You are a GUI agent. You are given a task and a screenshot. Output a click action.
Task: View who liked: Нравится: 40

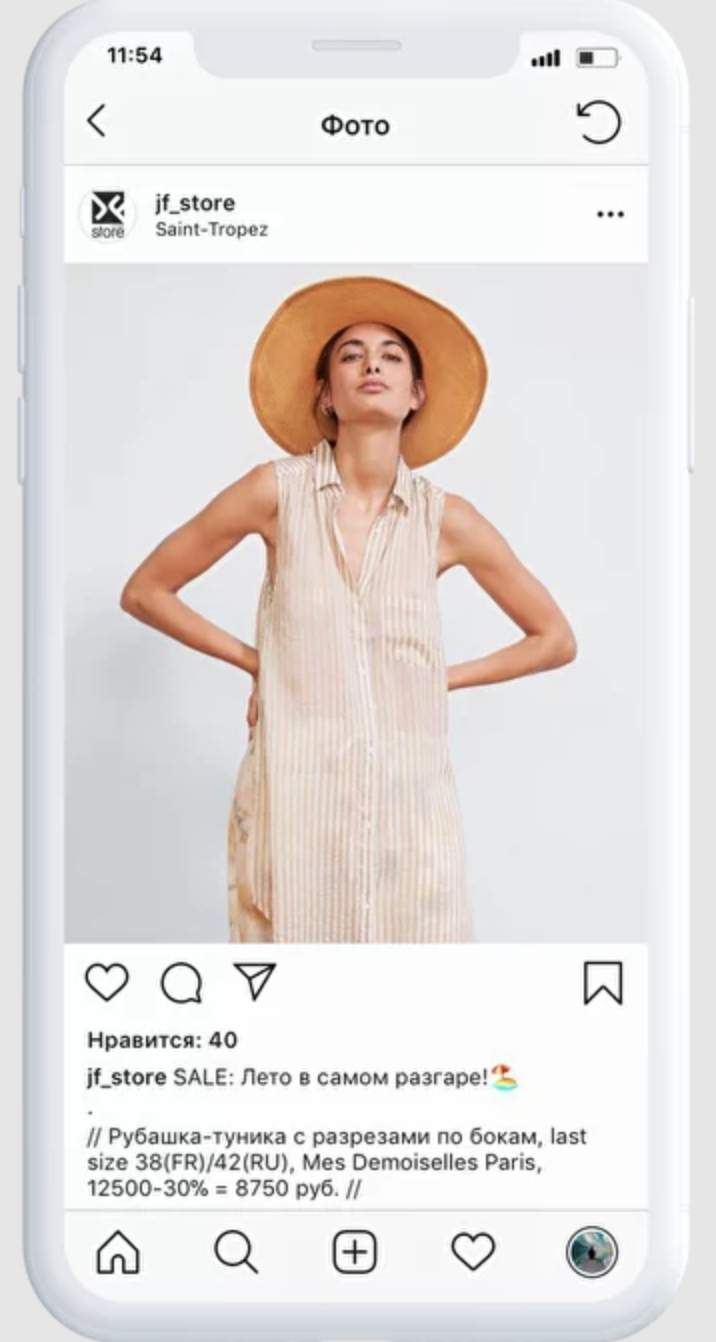point(162,1040)
